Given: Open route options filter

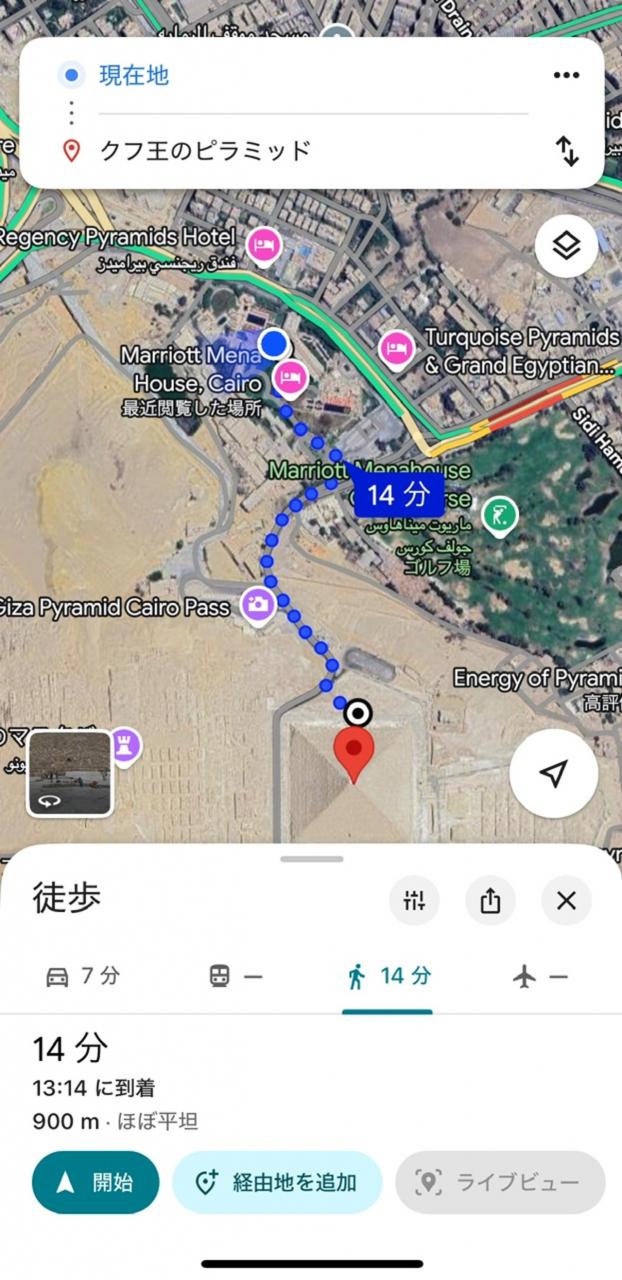Looking at the screenshot, I should tap(414, 901).
